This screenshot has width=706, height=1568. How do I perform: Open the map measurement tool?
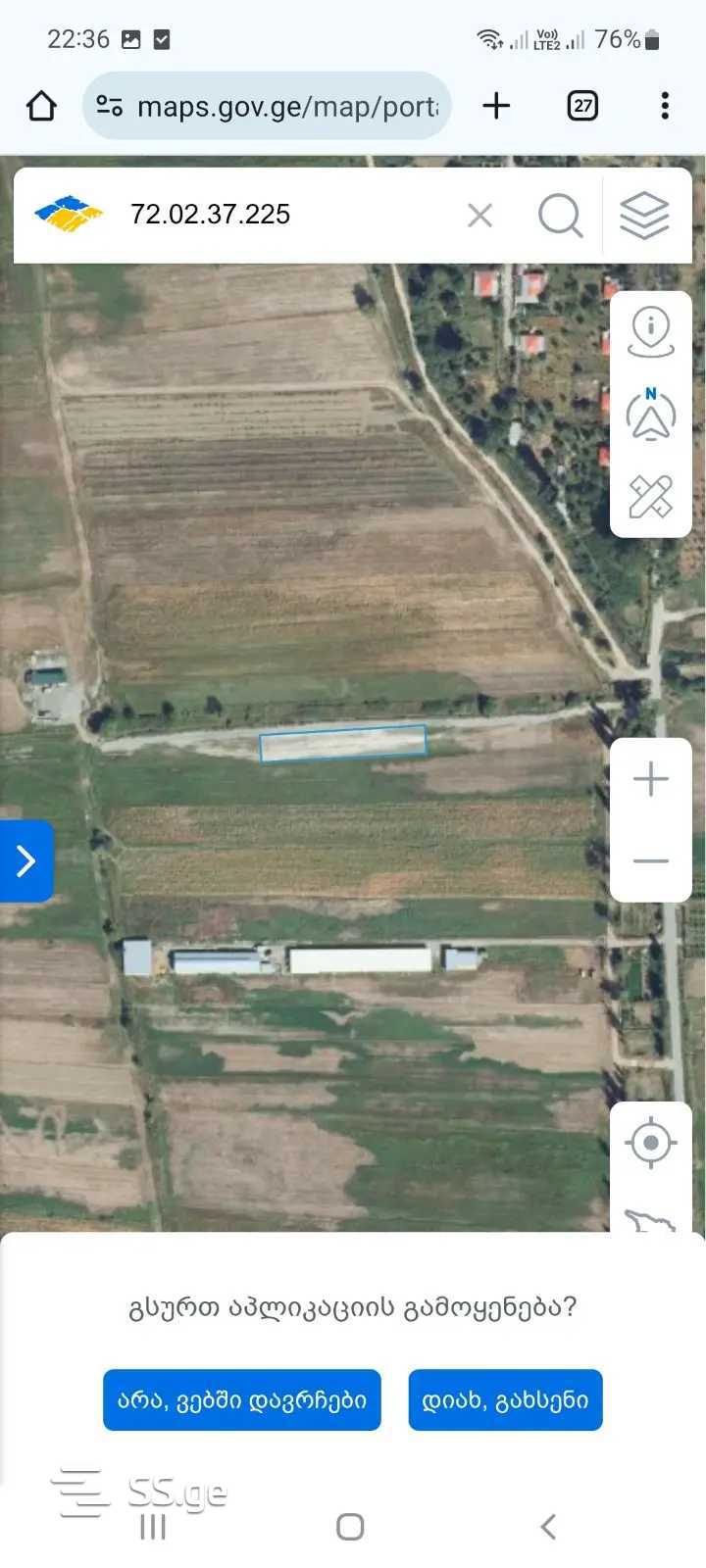click(x=650, y=497)
